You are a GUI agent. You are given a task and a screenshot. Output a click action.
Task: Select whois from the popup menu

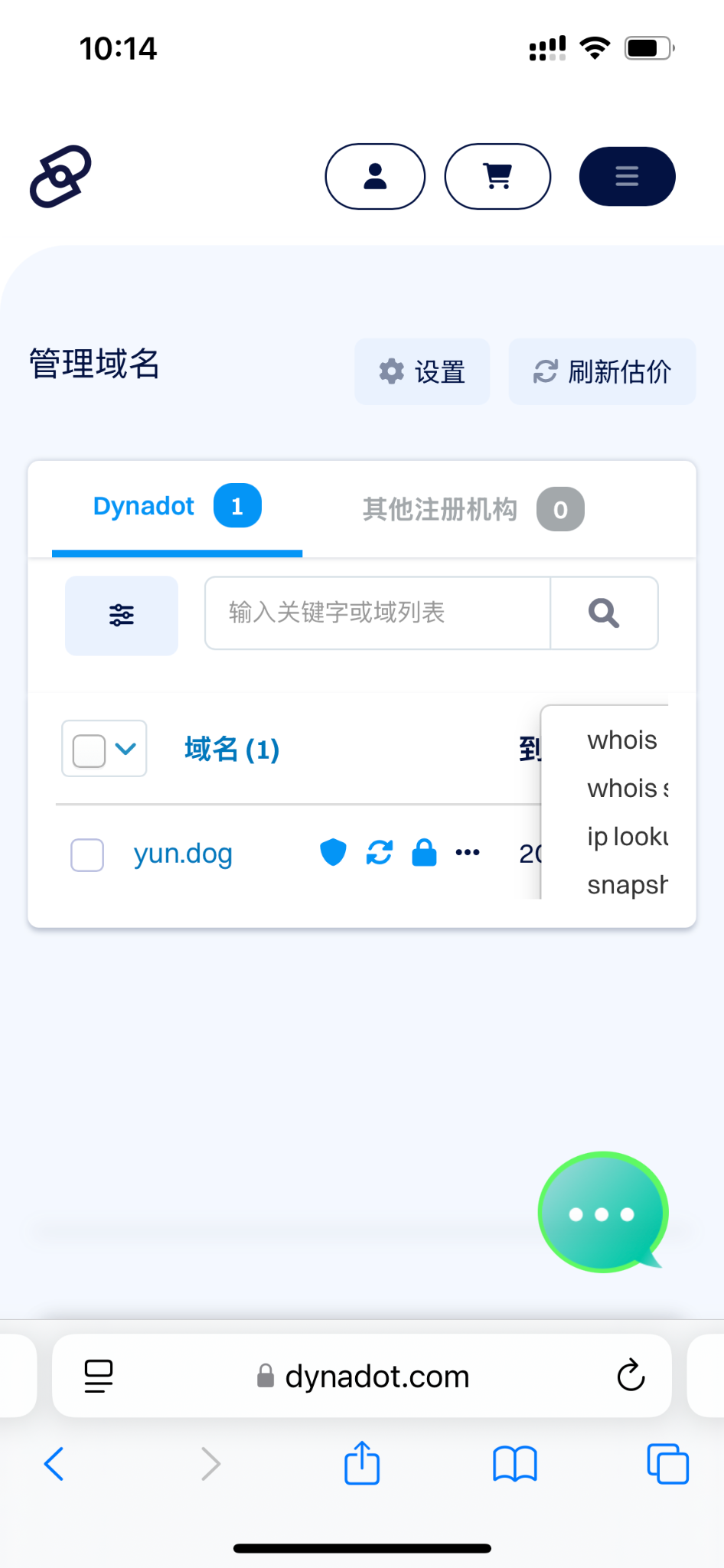pos(621,740)
